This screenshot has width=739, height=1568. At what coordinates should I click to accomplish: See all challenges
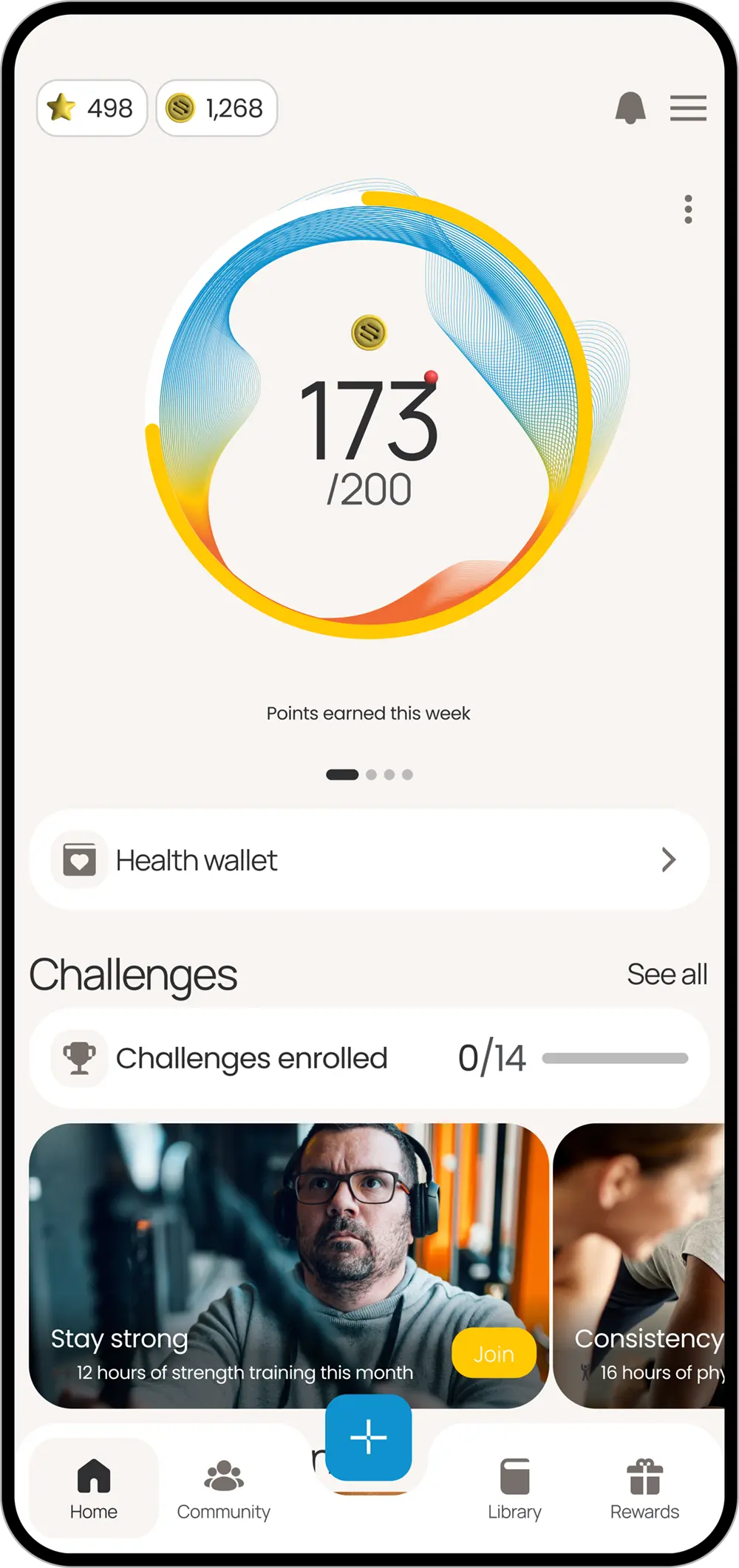(x=667, y=974)
